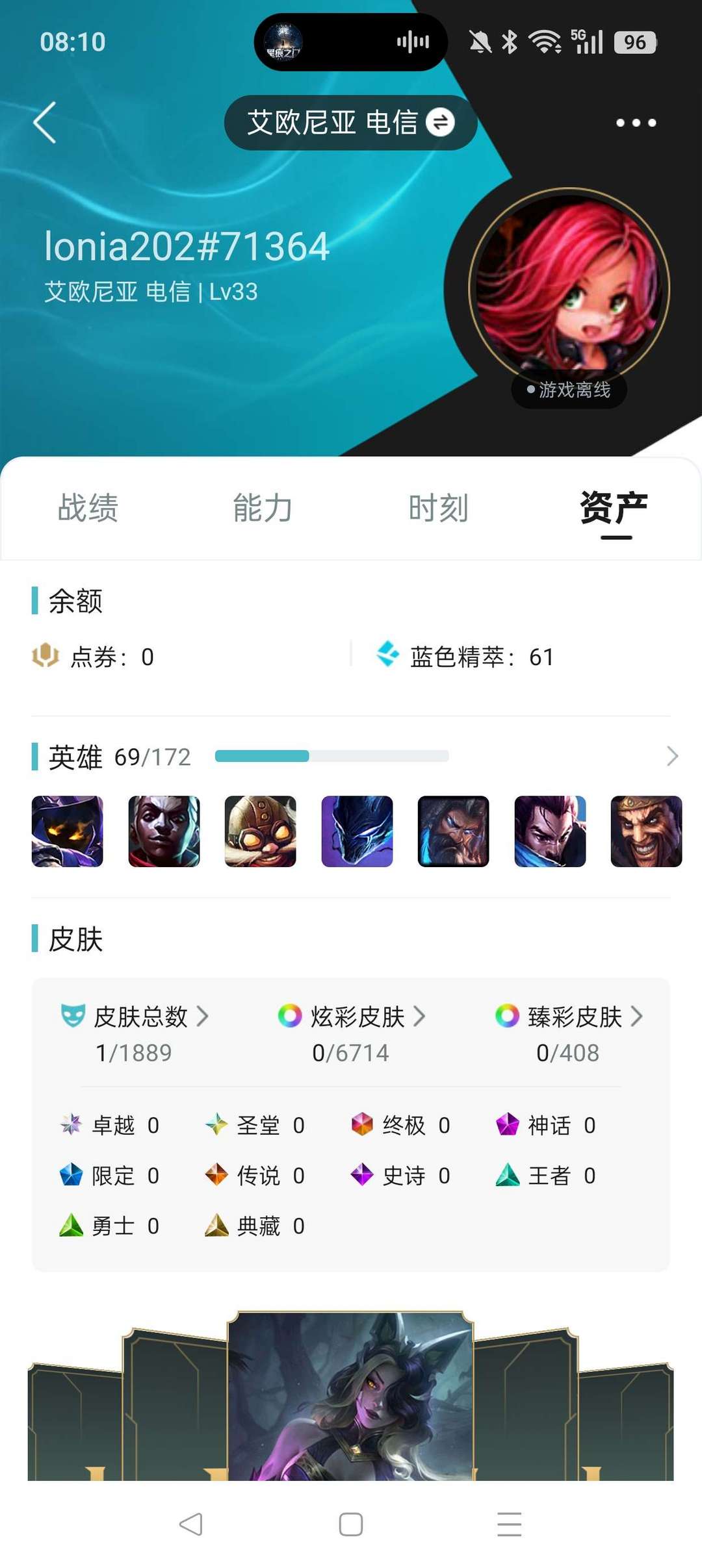Image resolution: width=702 pixels, height=1568 pixels.
Task: Switch to the 时刻 tab
Action: point(438,507)
